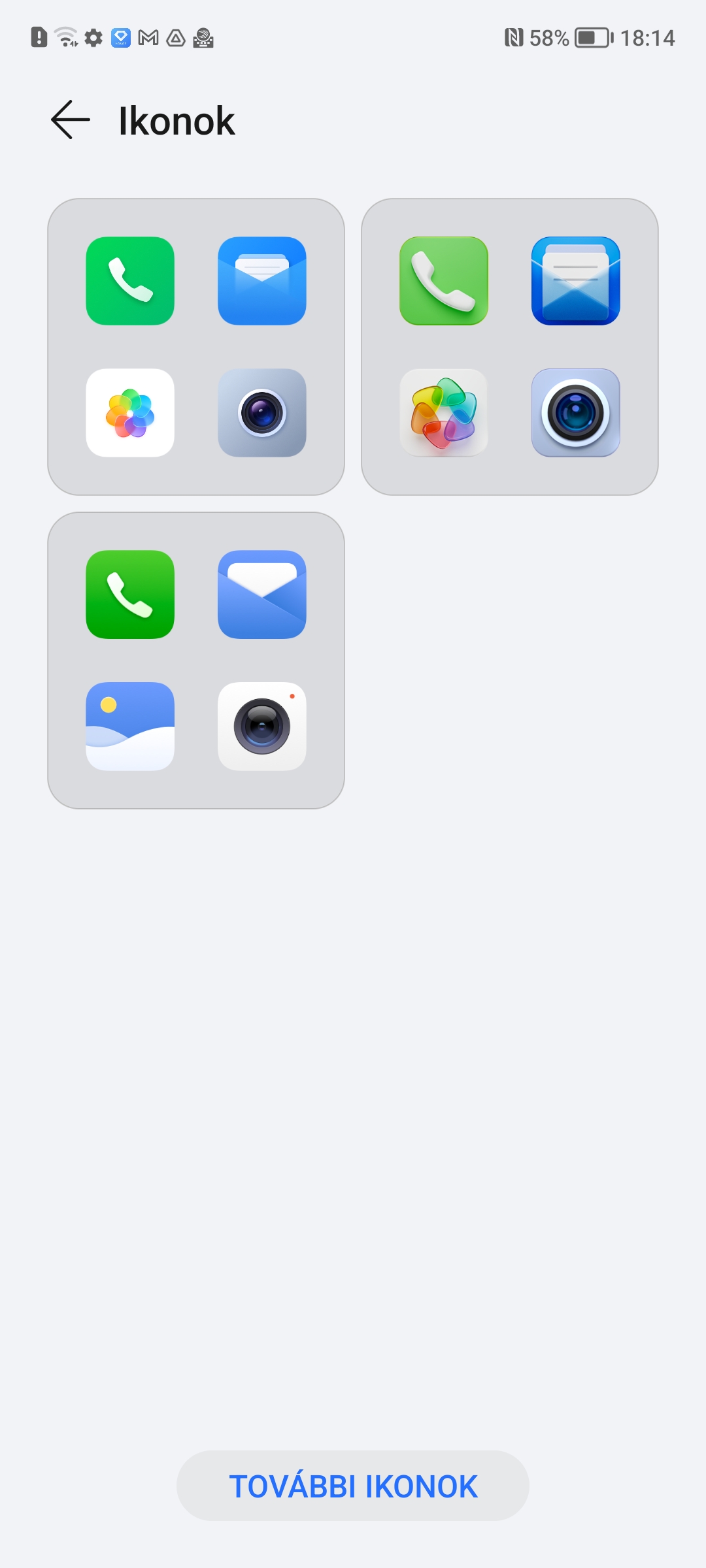Screen dimensions: 706x1568
Task: Pick the icon pack with the landscape gallery icon
Action: coord(196,661)
